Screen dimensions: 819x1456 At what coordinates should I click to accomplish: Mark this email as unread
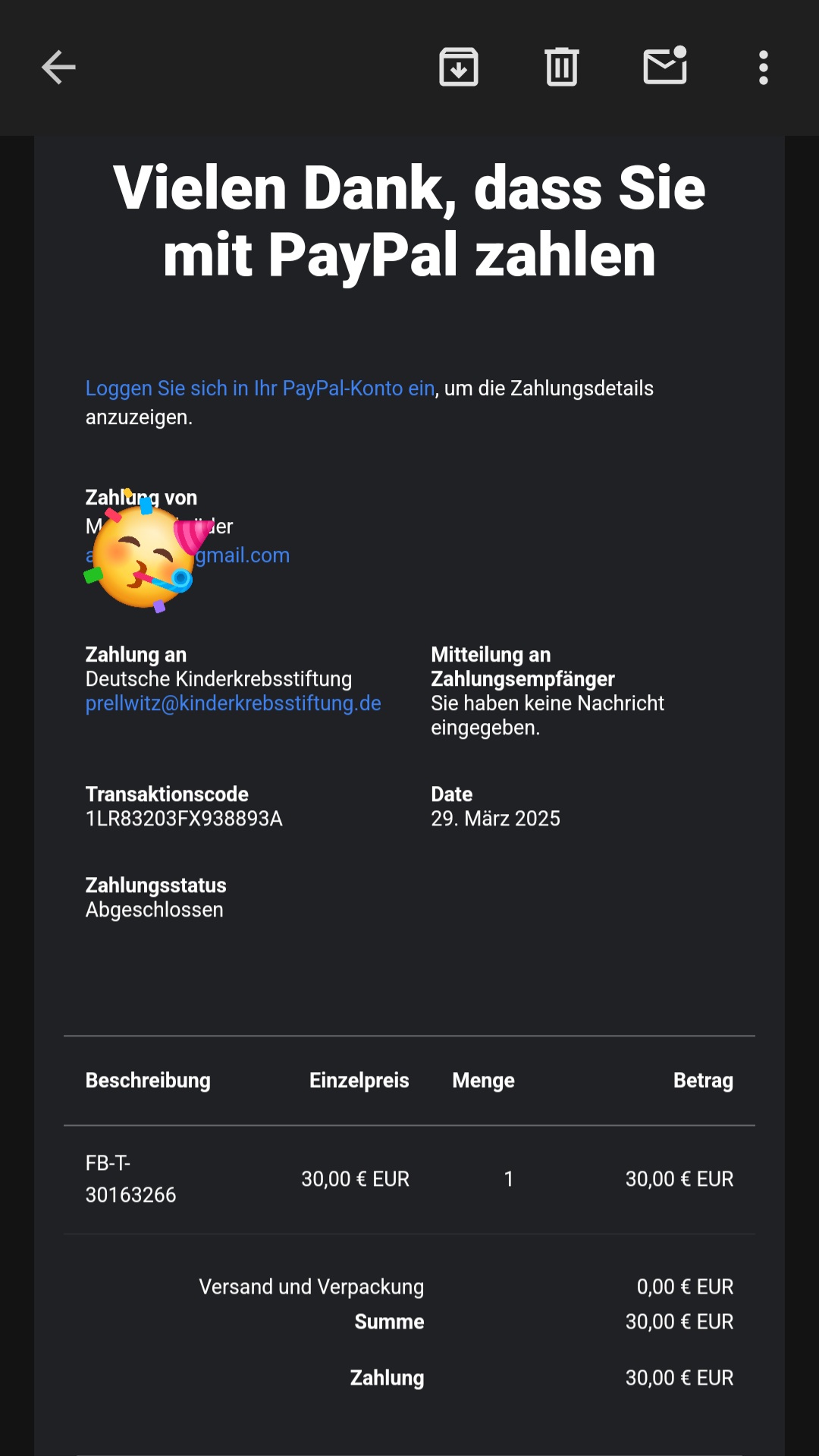(x=665, y=67)
